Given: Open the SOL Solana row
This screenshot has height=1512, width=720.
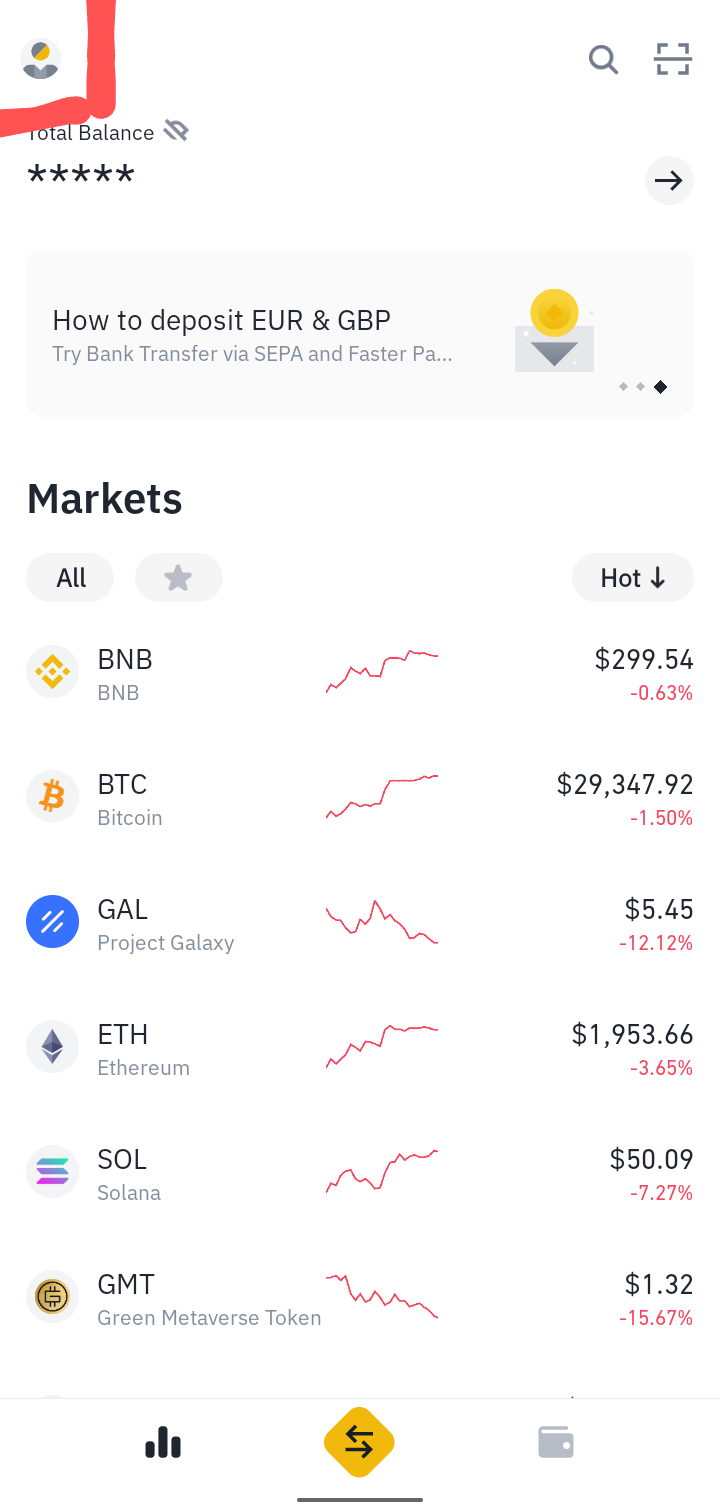Looking at the screenshot, I should [x=360, y=1175].
